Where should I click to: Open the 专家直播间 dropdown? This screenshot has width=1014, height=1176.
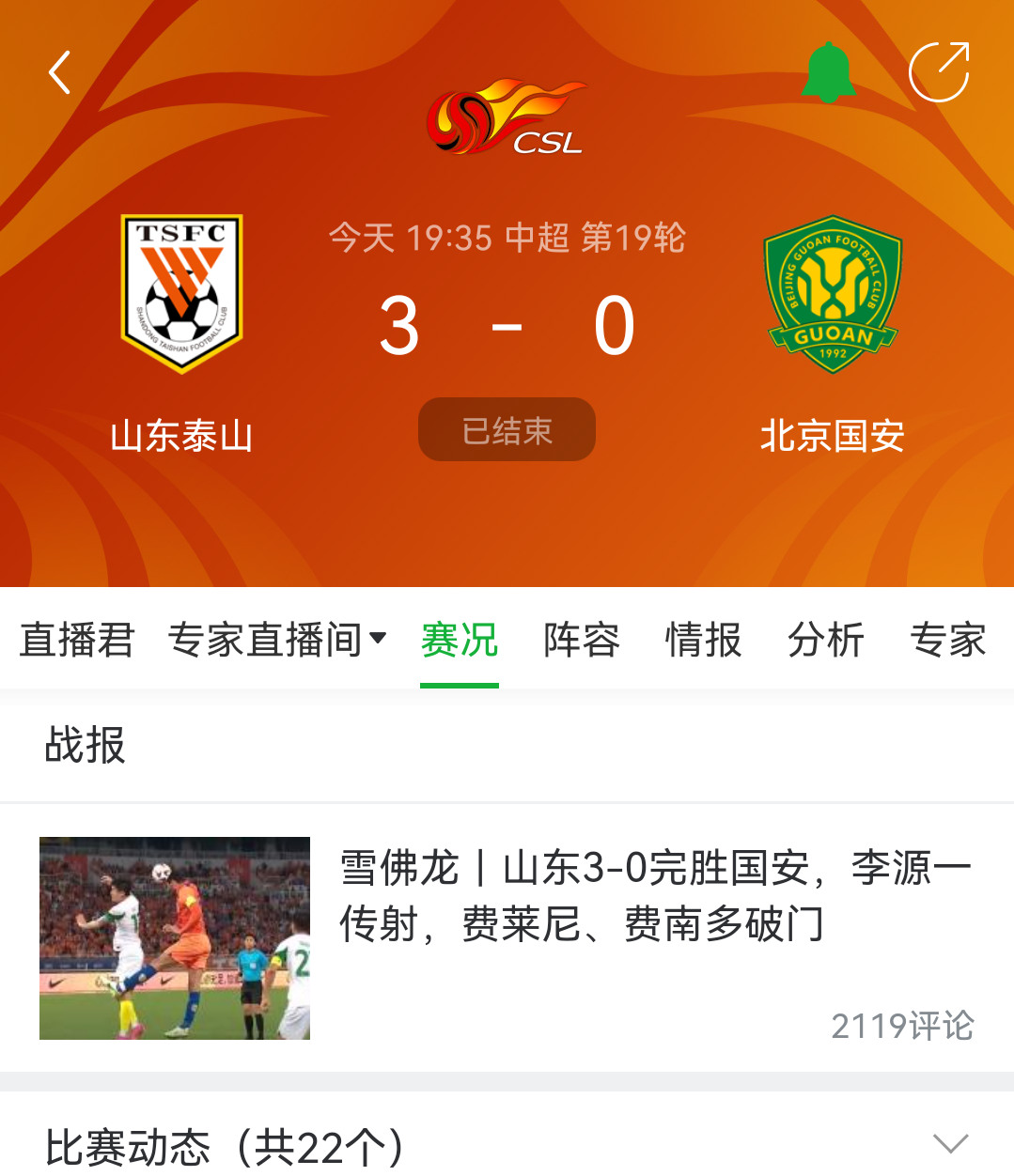pyautogui.click(x=276, y=641)
